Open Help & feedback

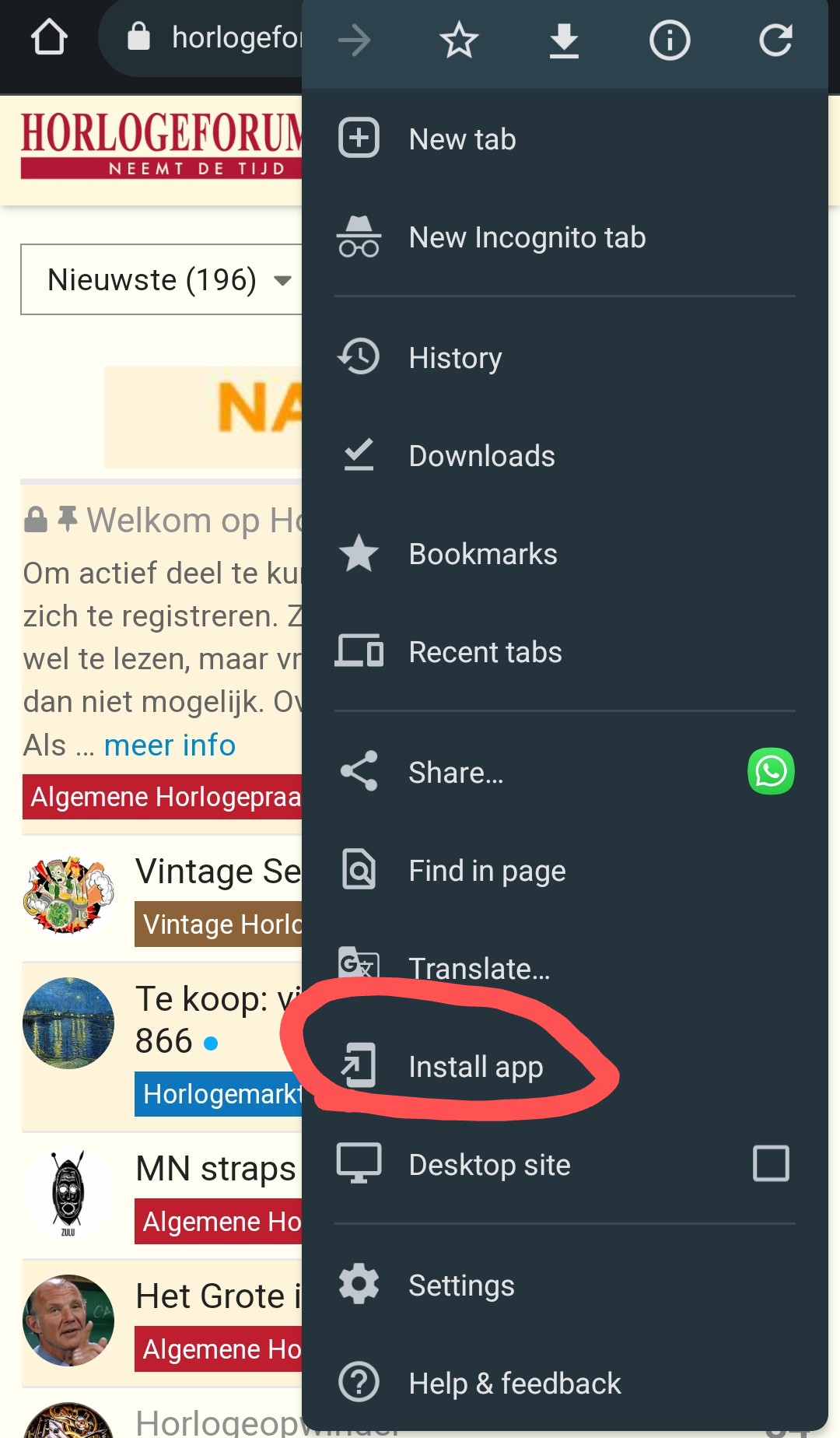(565, 1384)
